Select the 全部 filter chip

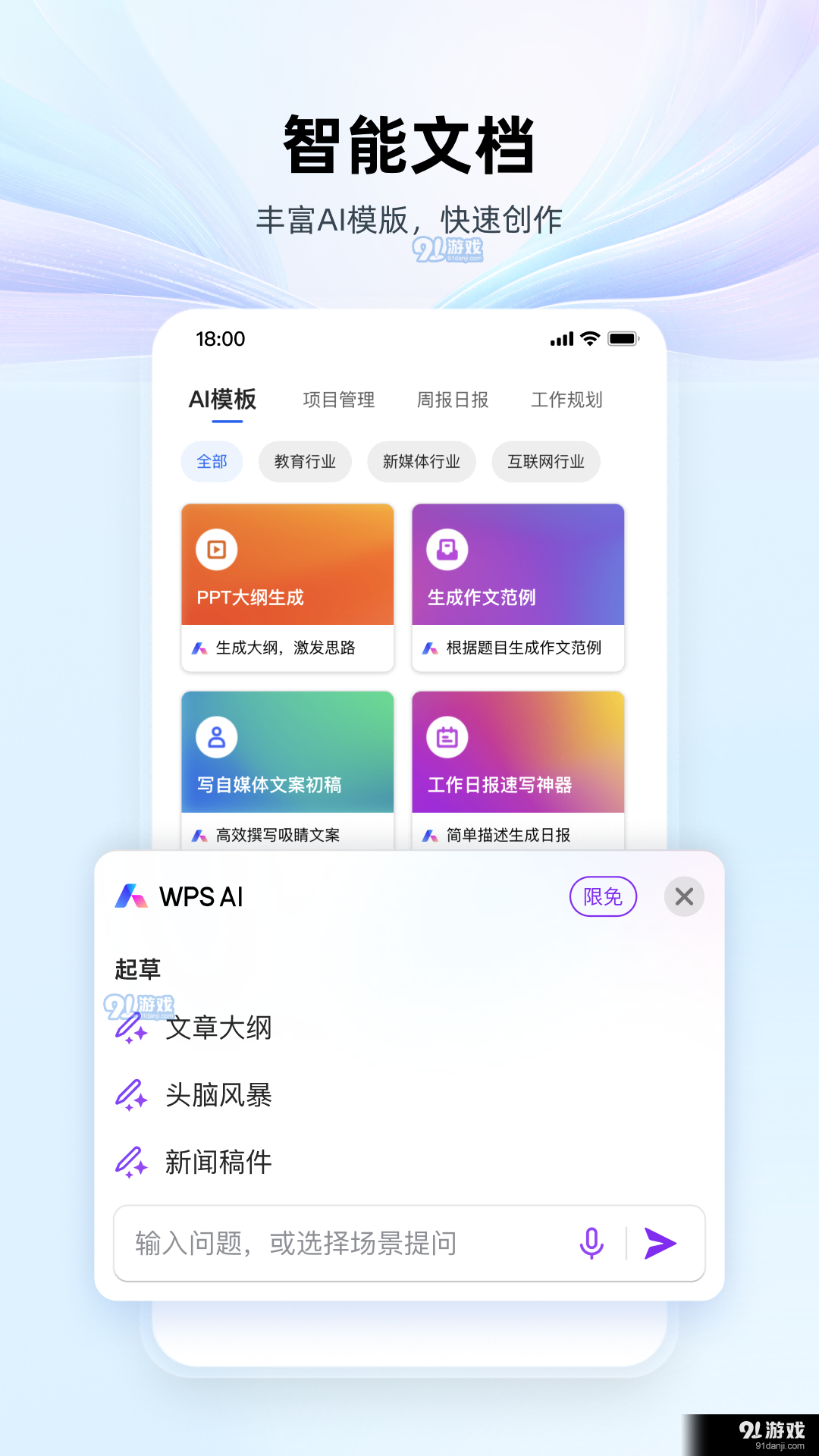212,461
